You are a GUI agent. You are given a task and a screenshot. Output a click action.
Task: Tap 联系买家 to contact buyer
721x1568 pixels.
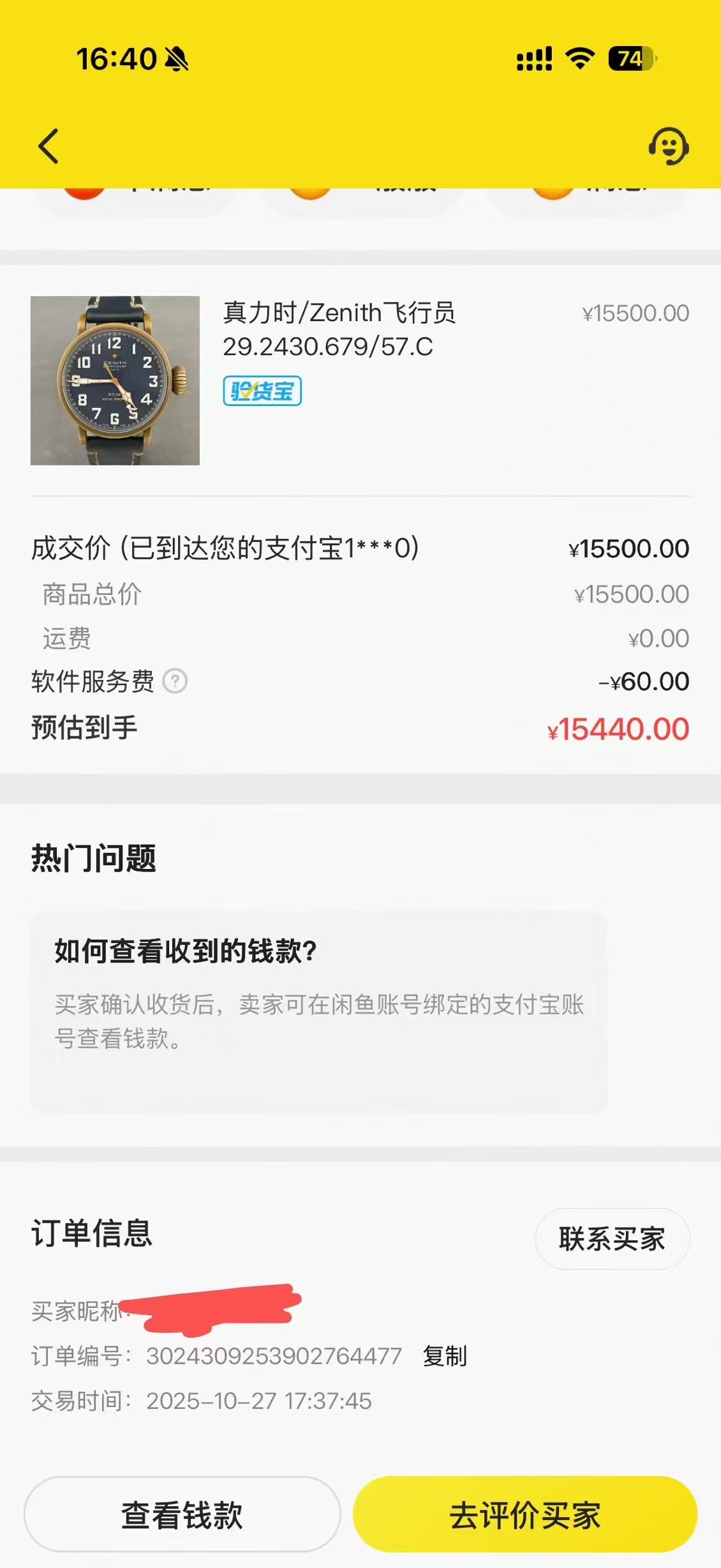coord(612,1239)
